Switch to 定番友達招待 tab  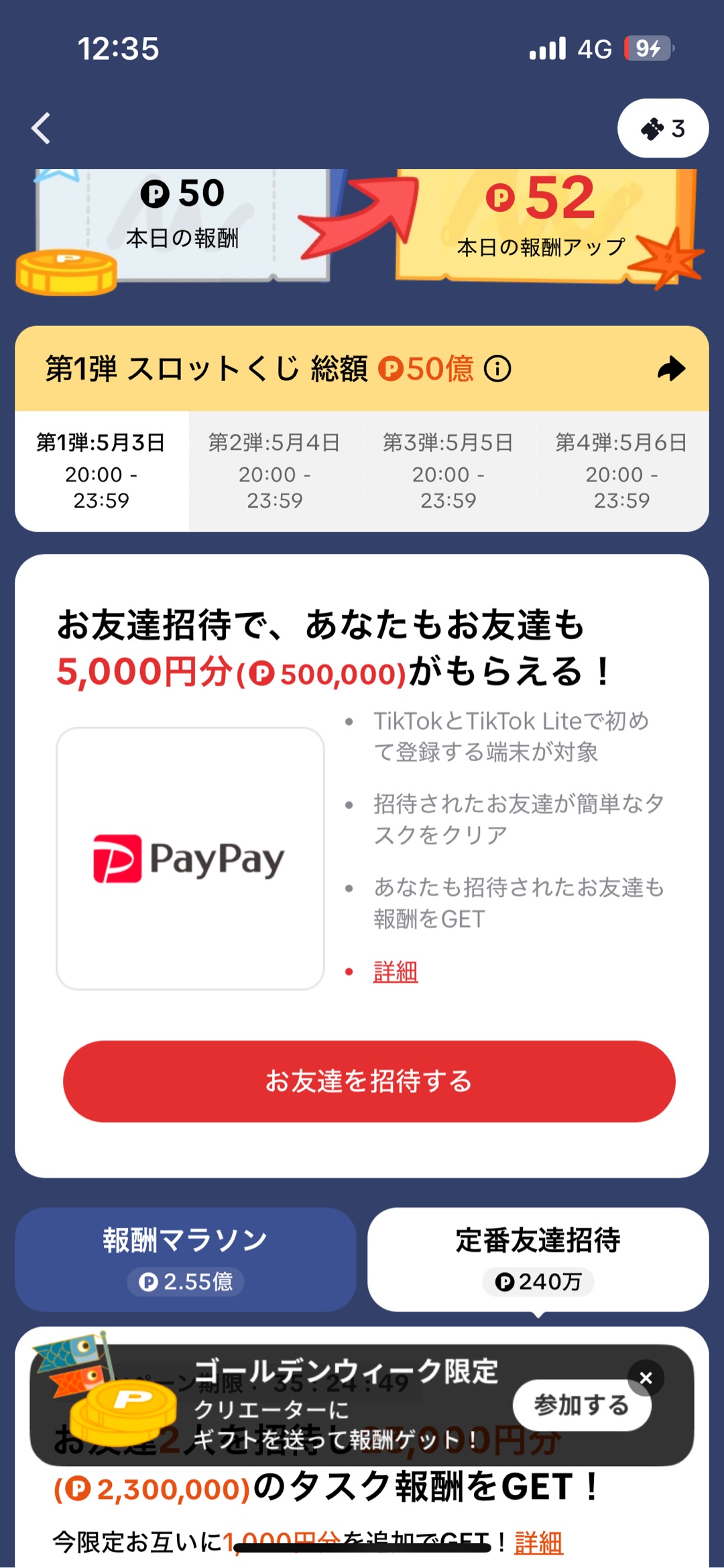(x=538, y=1259)
